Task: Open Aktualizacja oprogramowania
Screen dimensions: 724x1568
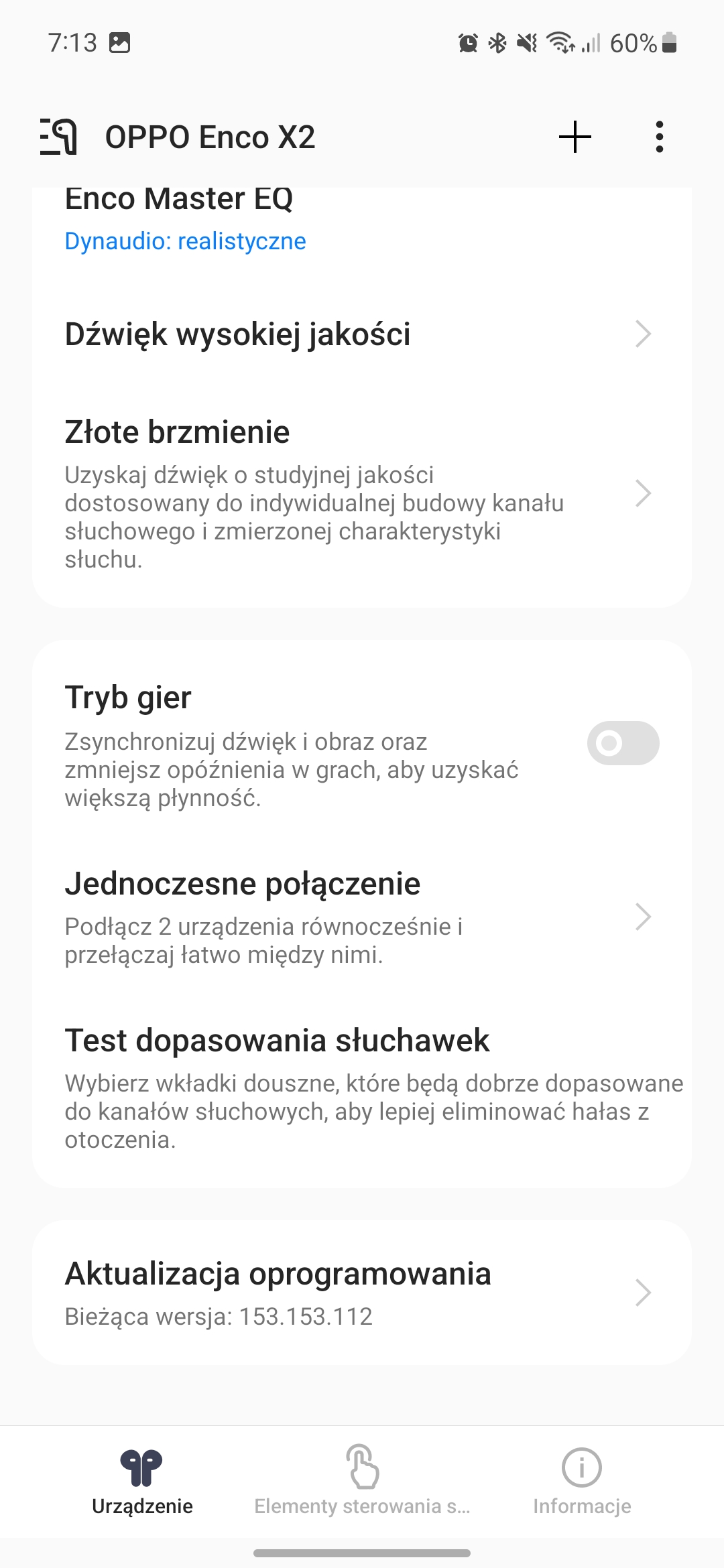Action: tap(362, 1293)
